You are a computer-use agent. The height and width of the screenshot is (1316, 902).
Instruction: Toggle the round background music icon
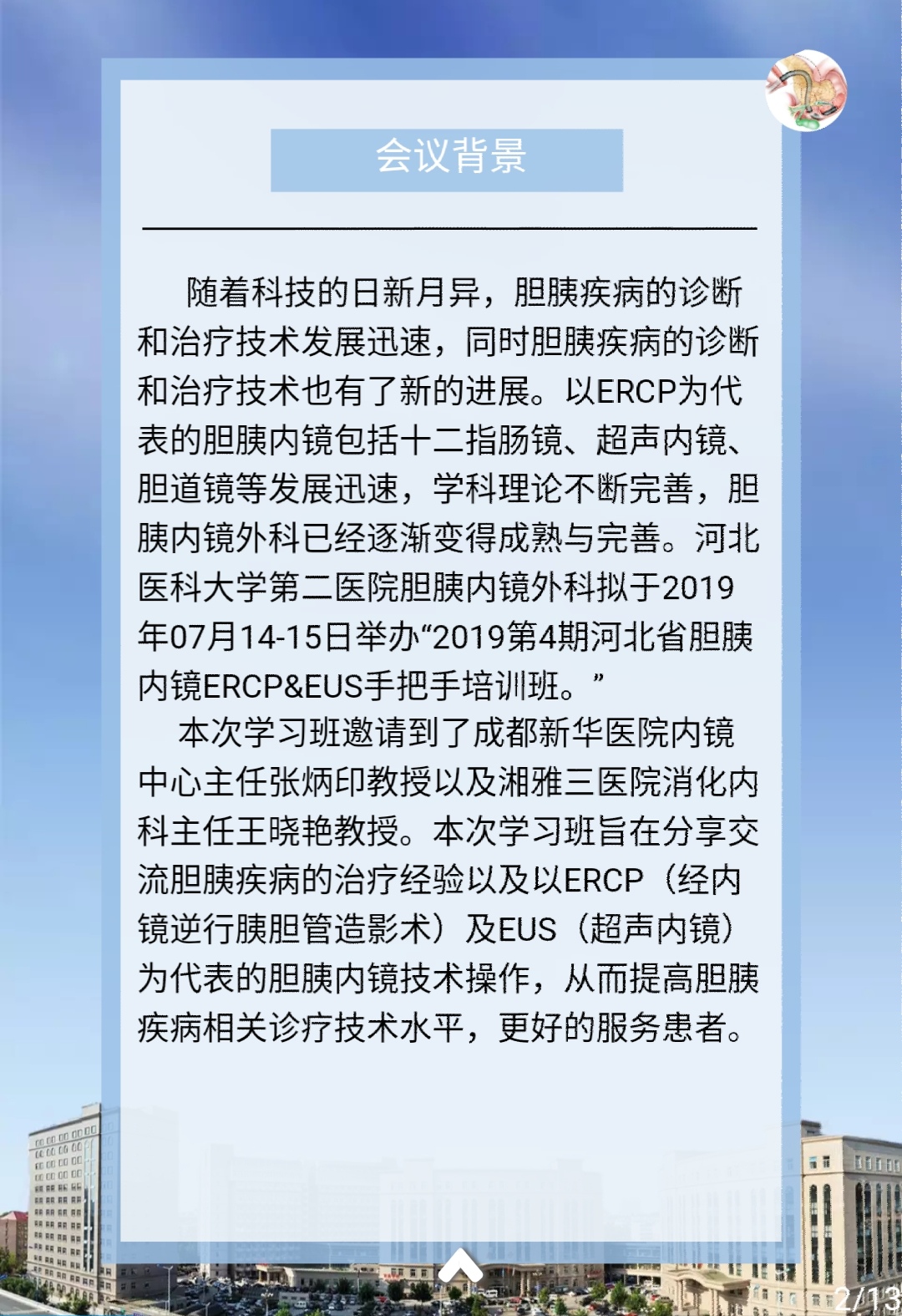click(806, 91)
